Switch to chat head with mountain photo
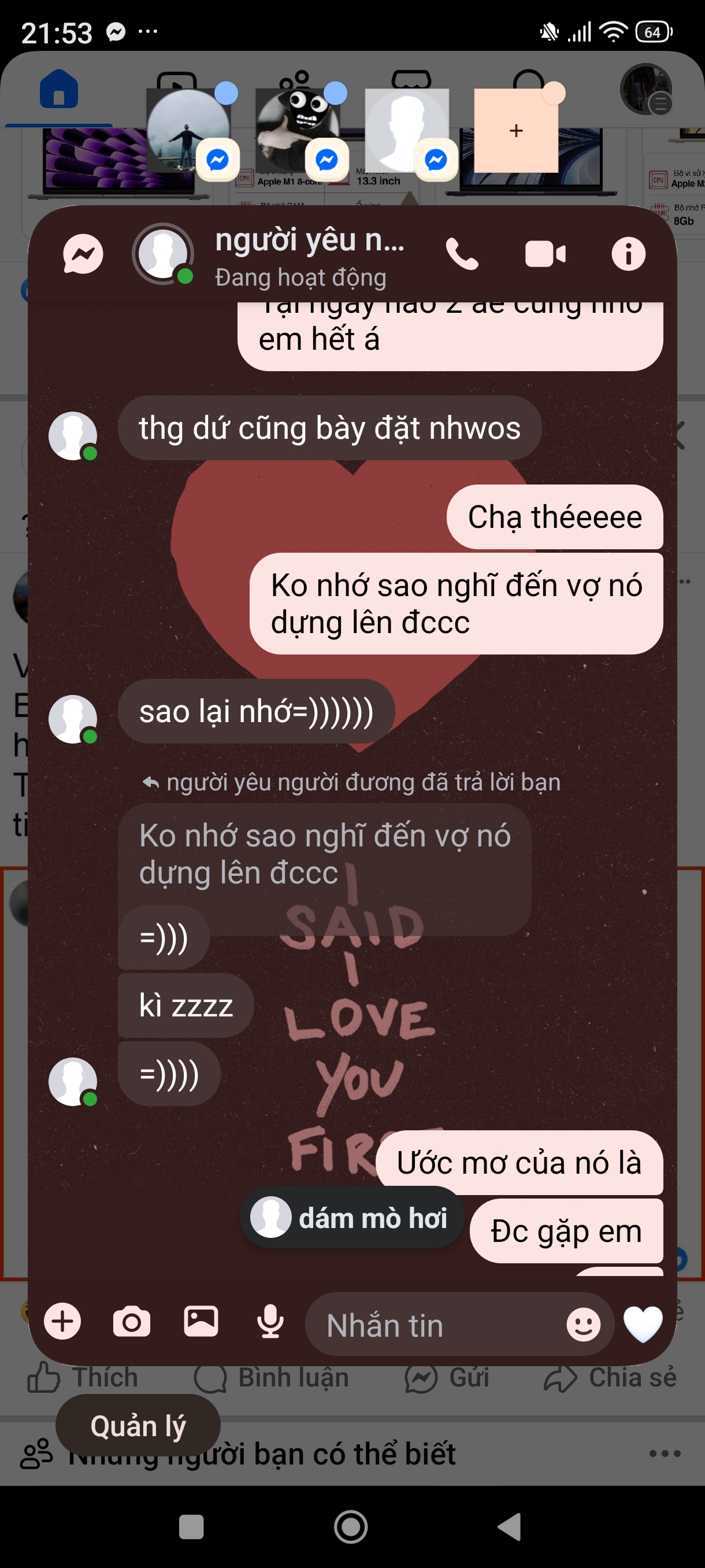 188,131
